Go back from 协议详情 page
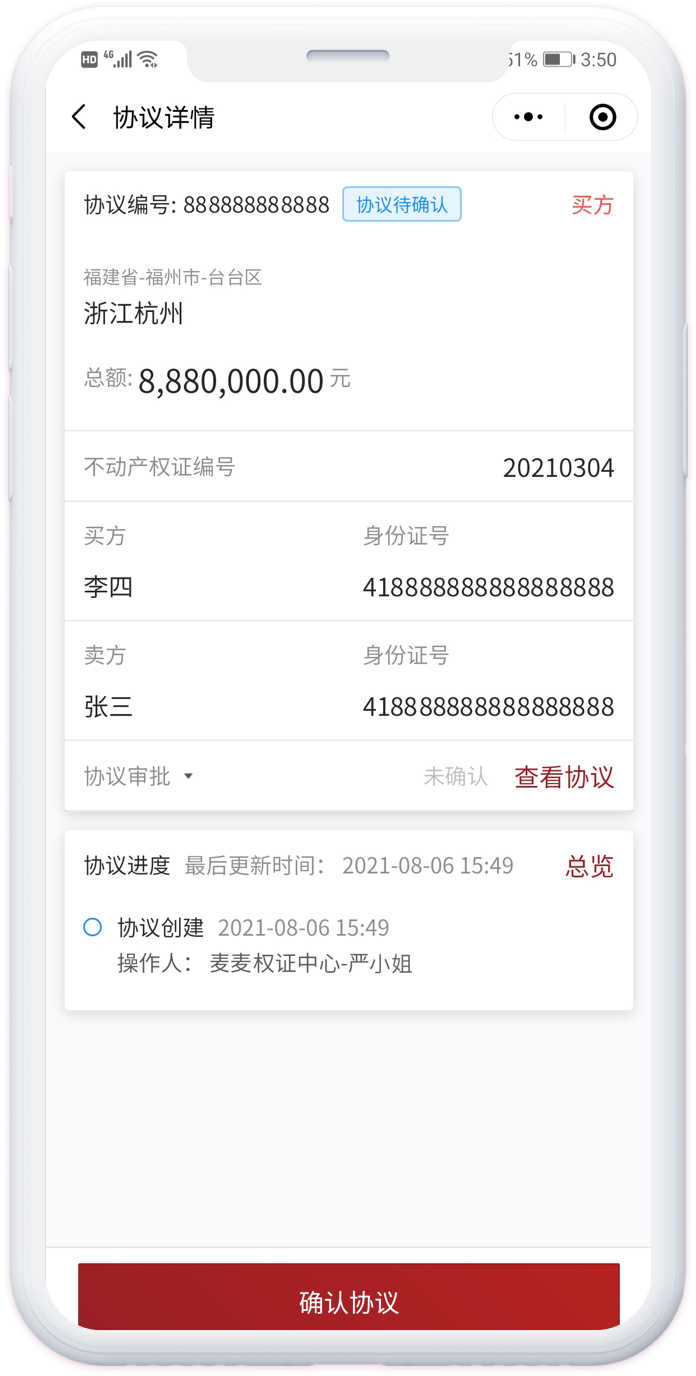Viewport: 696px width, 1376px height. pos(79,117)
